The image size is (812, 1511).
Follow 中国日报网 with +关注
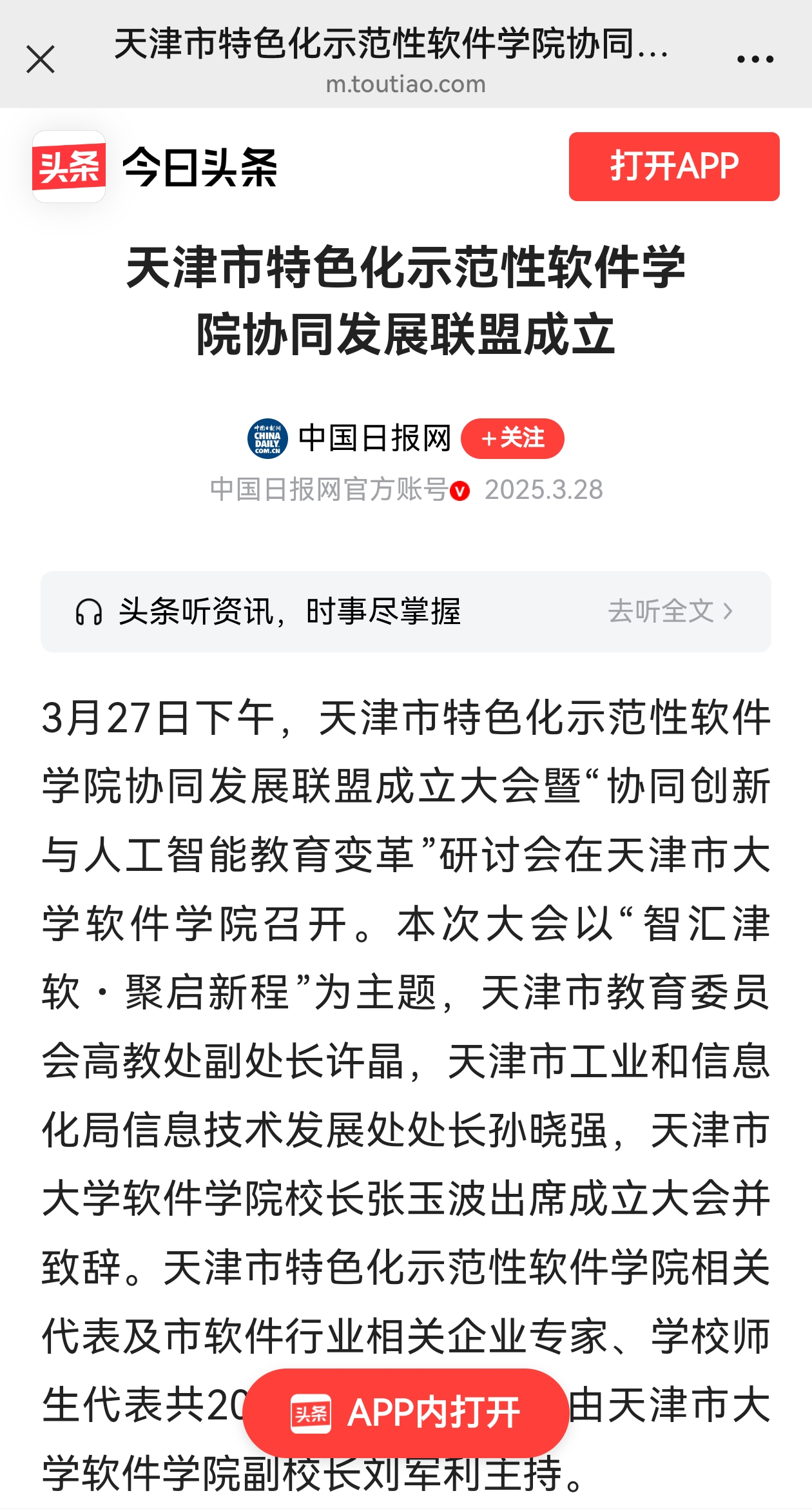click(512, 438)
